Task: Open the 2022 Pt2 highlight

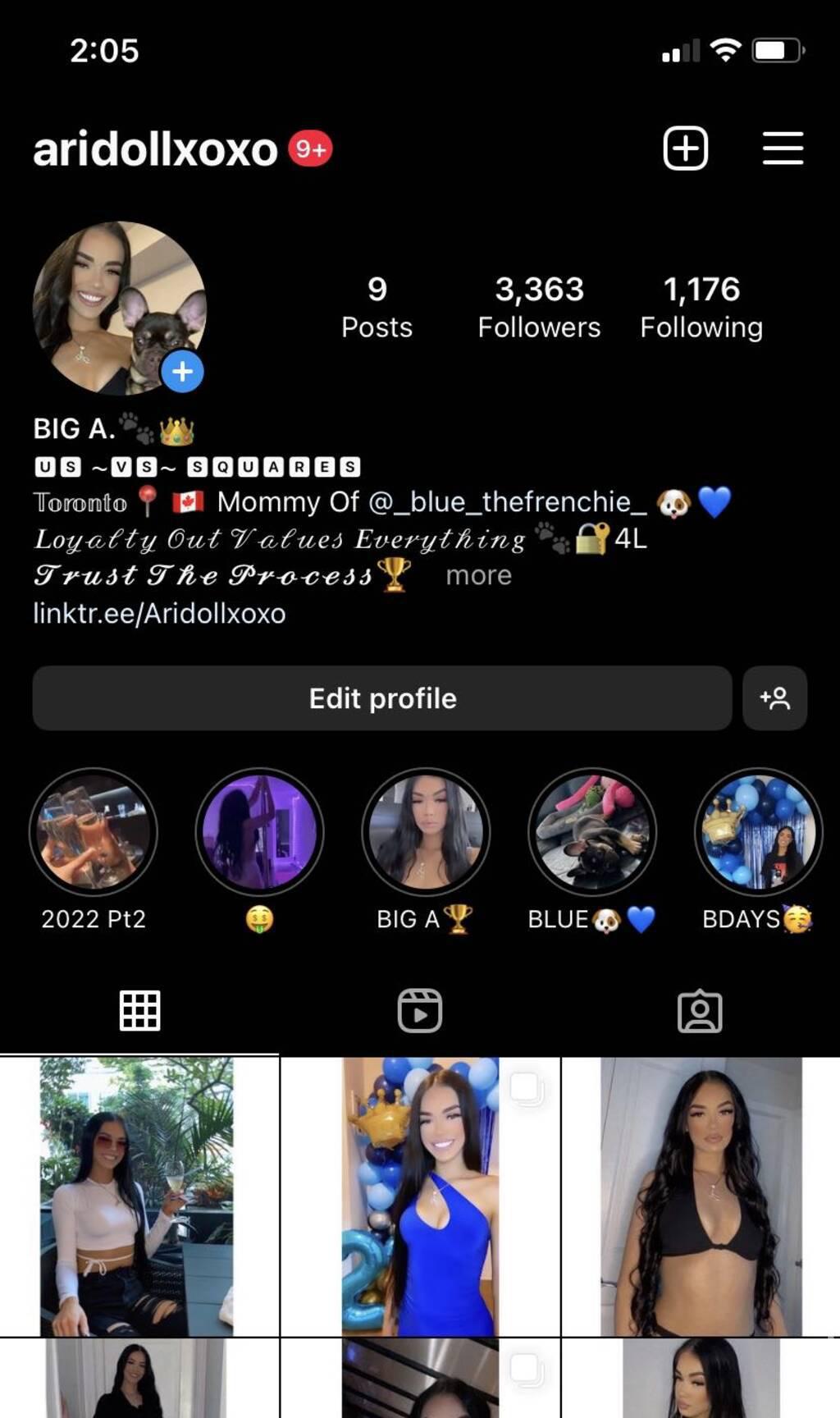Action: pyautogui.click(x=94, y=832)
